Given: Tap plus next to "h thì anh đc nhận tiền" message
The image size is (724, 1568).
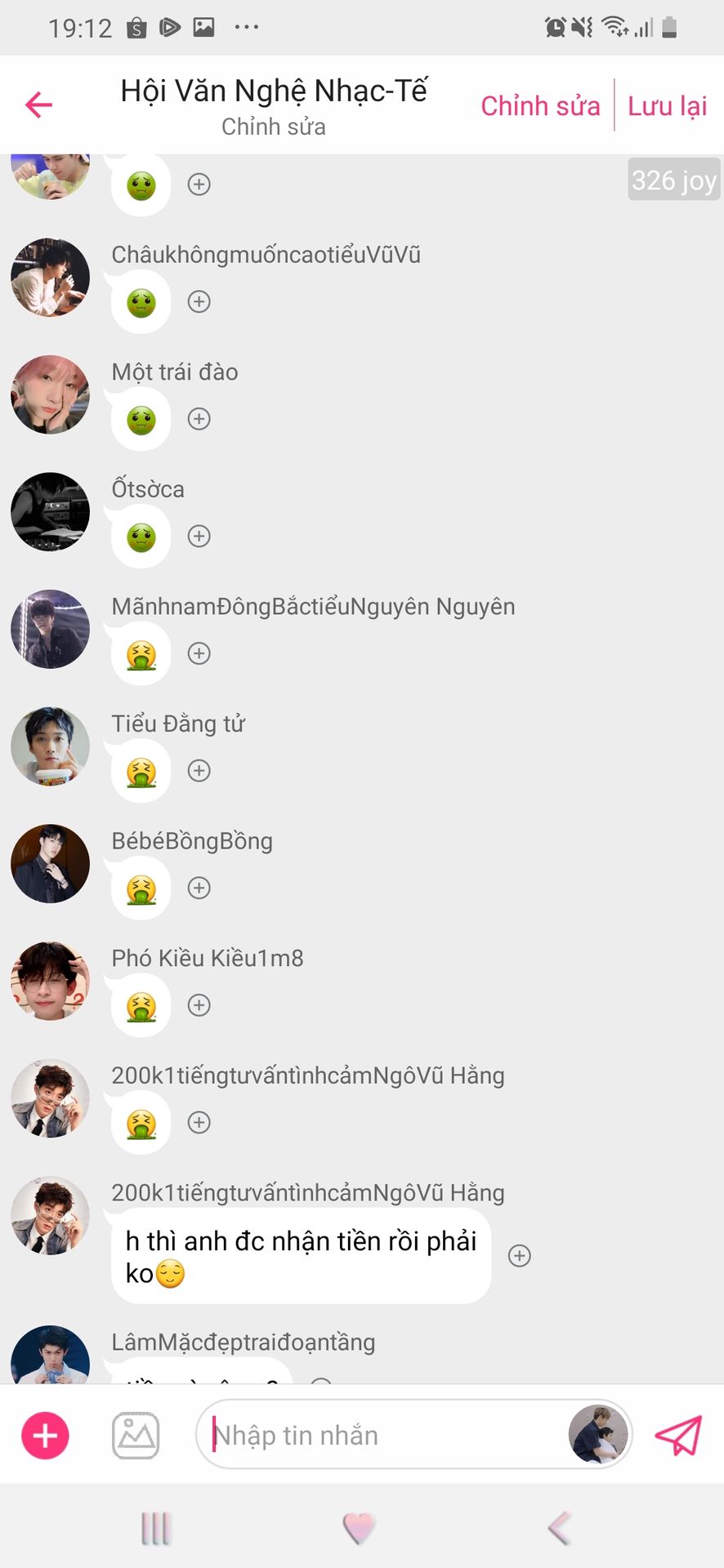Looking at the screenshot, I should click(x=520, y=1256).
